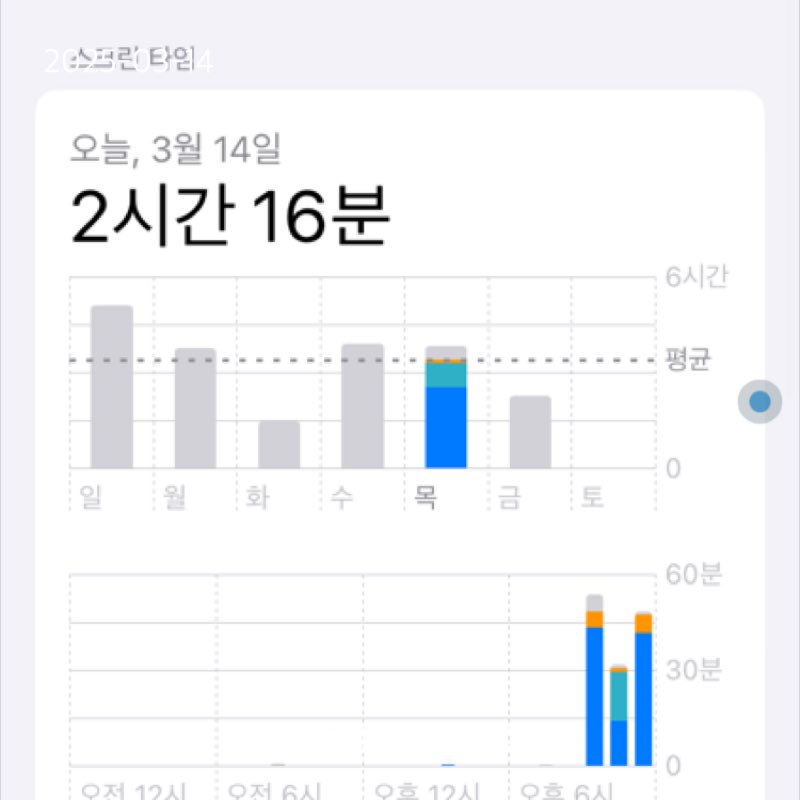Select the Sunday (일) bar in weekly chart
This screenshot has height=800, width=800.
click(x=112, y=387)
